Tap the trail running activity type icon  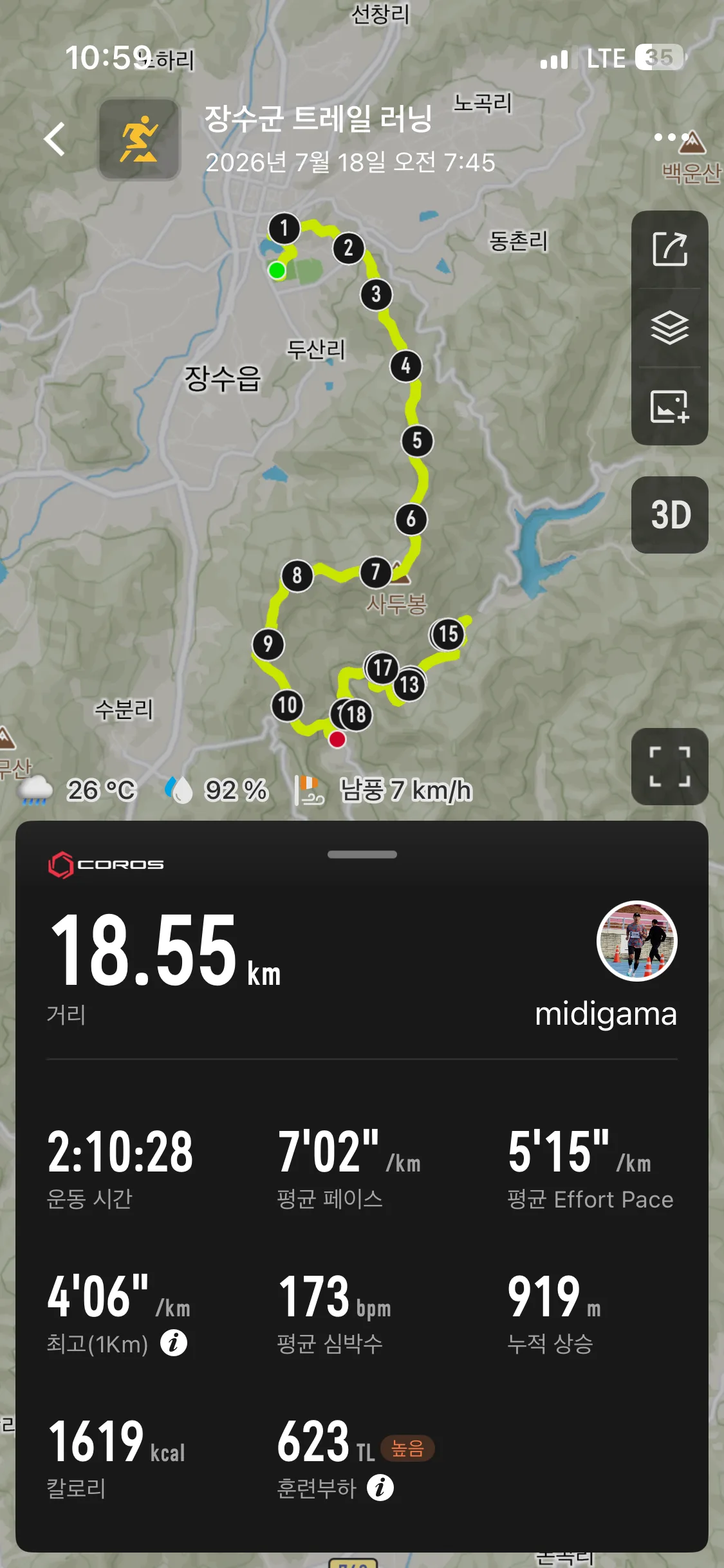pyautogui.click(x=139, y=139)
